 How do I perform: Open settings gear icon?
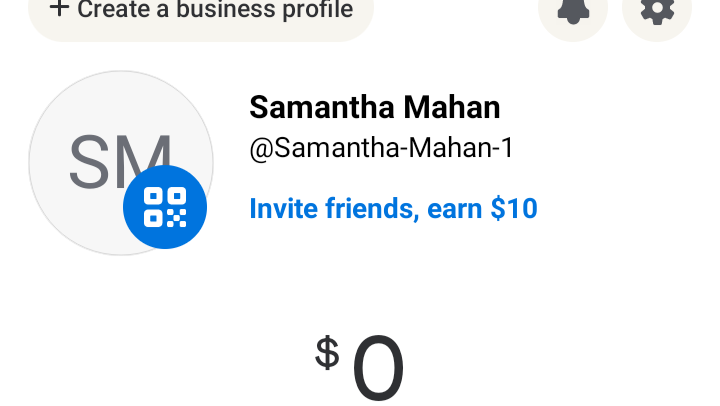pyautogui.click(x=657, y=12)
